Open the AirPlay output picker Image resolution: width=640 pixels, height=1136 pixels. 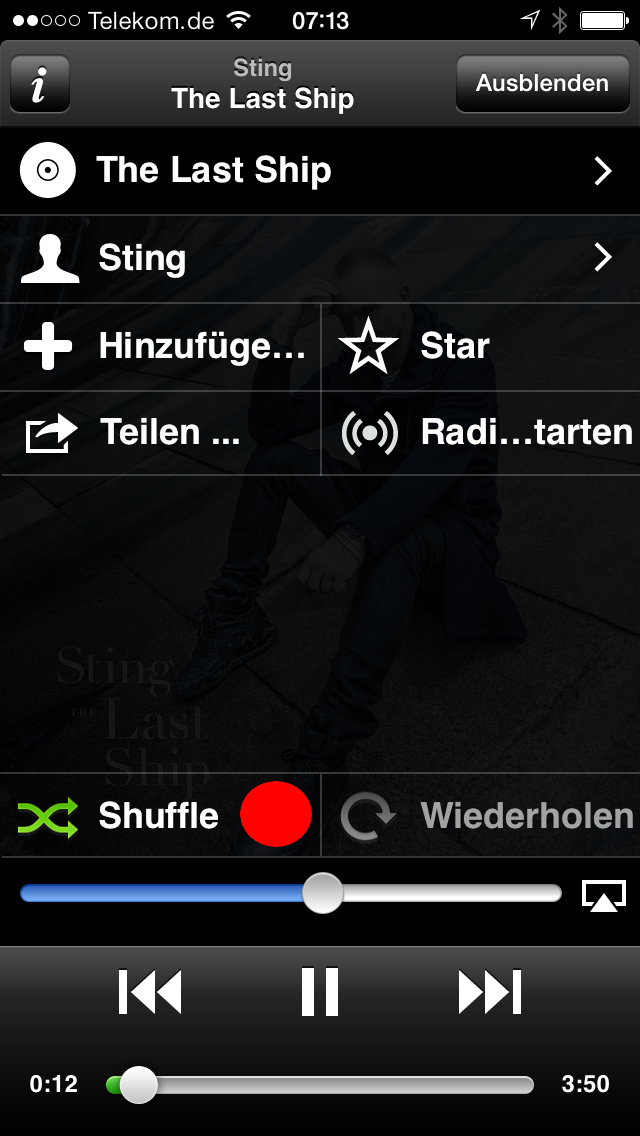604,896
